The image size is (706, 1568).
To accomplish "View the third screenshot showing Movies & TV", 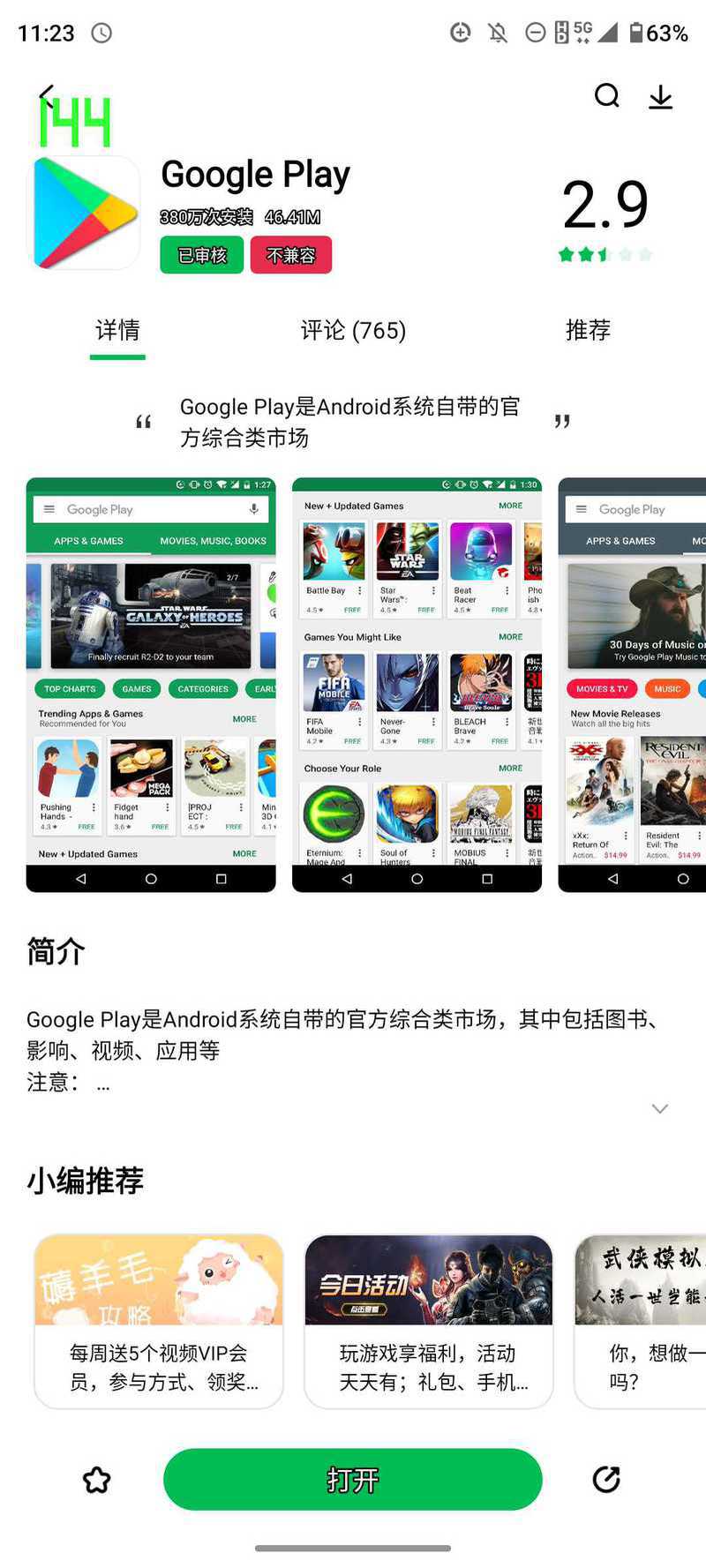I will [x=632, y=685].
